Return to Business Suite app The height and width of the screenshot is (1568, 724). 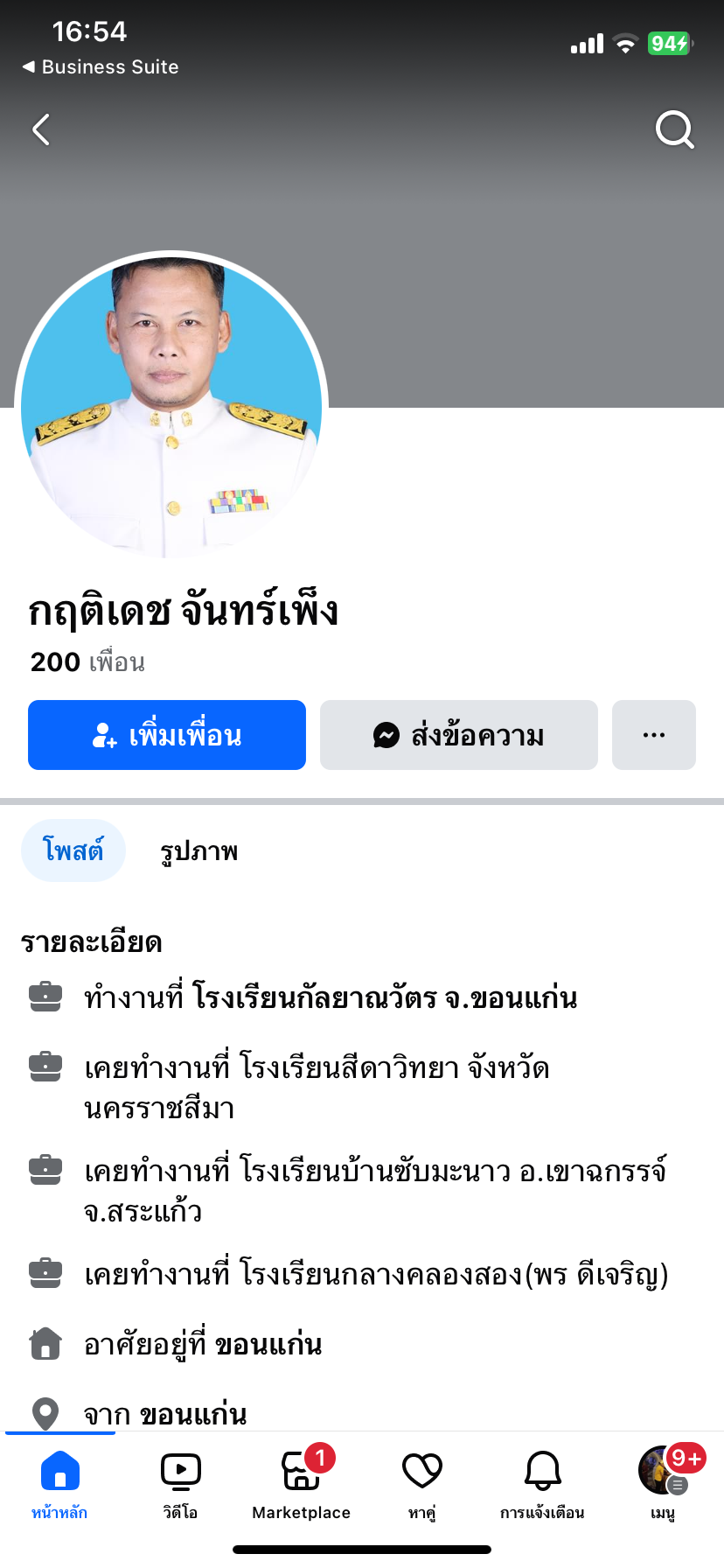(101, 67)
